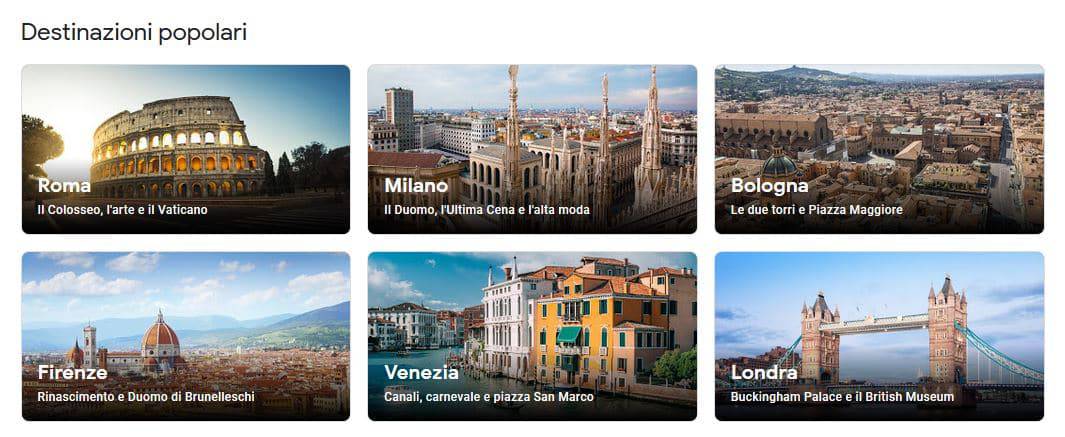Tap the Firenze destination card
The height and width of the screenshot is (437, 1065).
[x=185, y=335]
